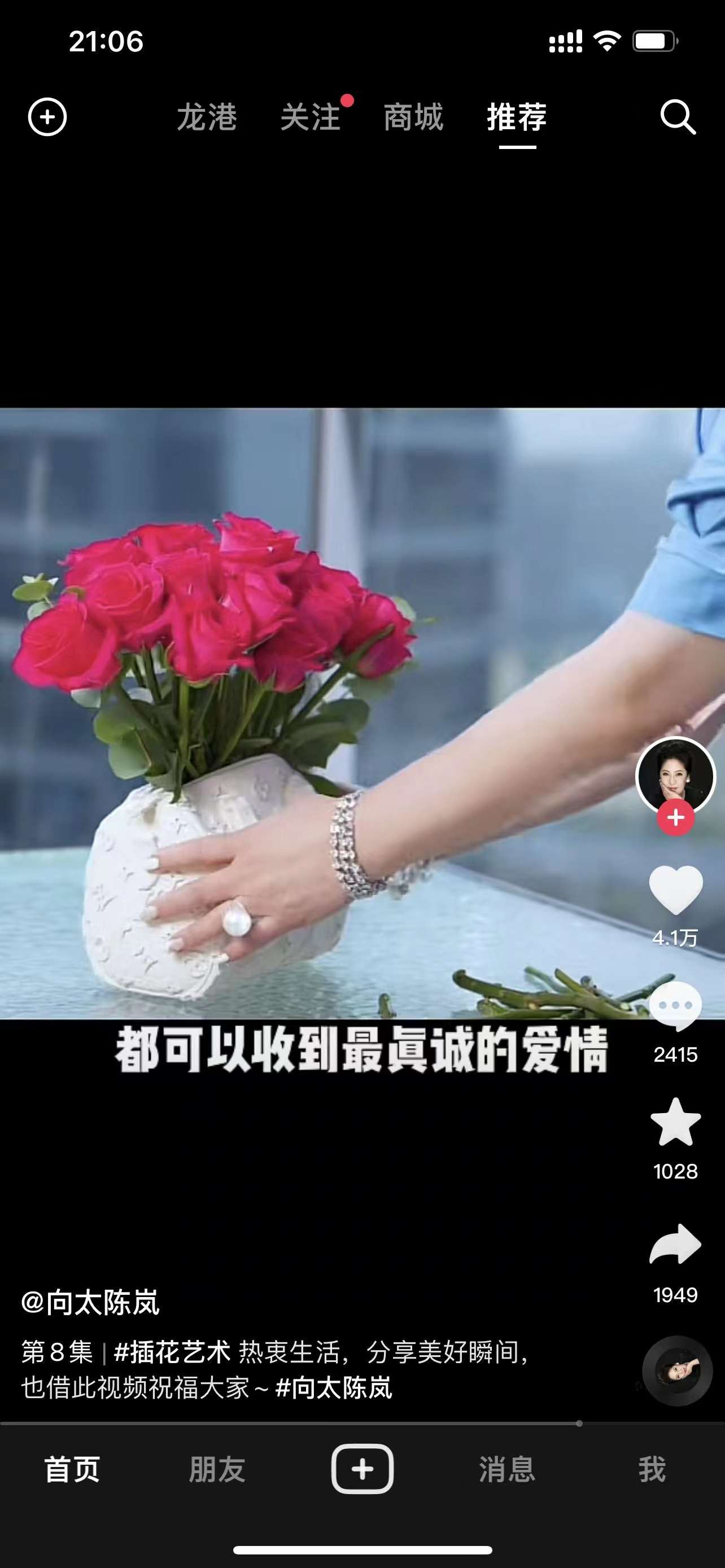Open the #插花艺术 hashtag
The height and width of the screenshot is (1568, 725).
[x=172, y=1352]
